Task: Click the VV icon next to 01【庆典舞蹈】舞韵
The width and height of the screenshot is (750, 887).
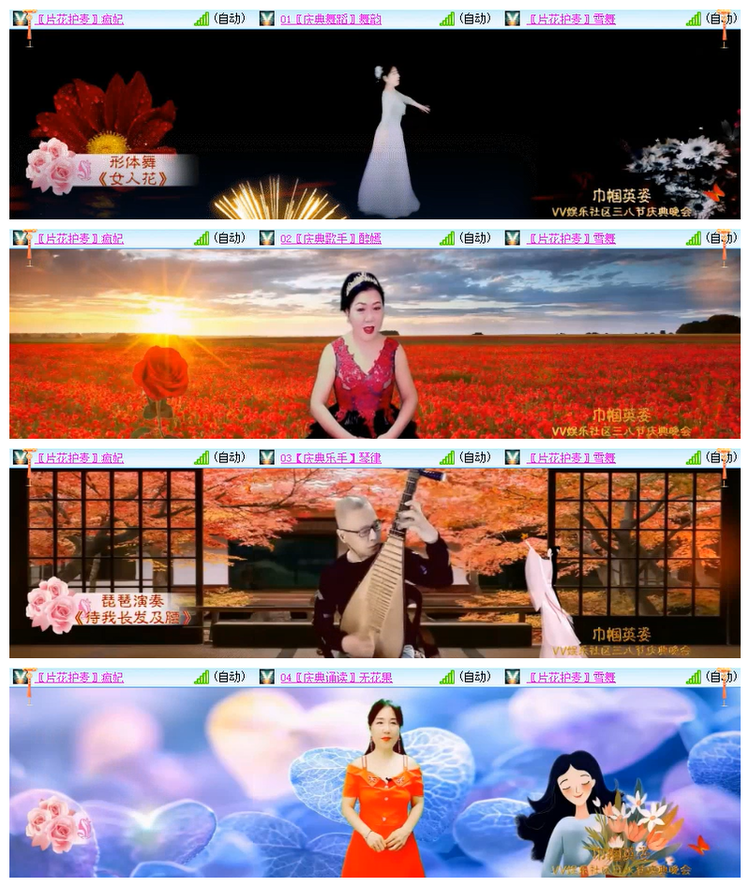Action: coord(266,17)
